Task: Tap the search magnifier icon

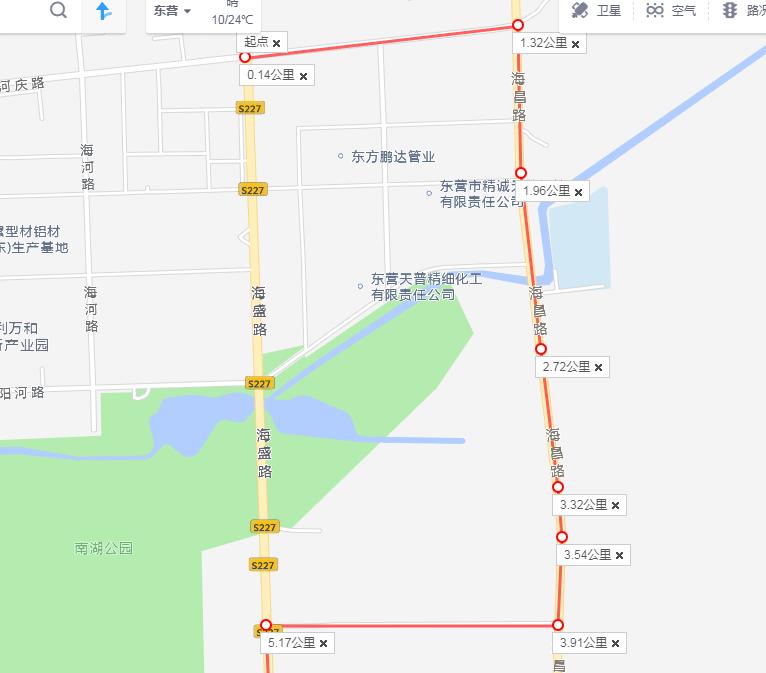Action: coord(58,11)
